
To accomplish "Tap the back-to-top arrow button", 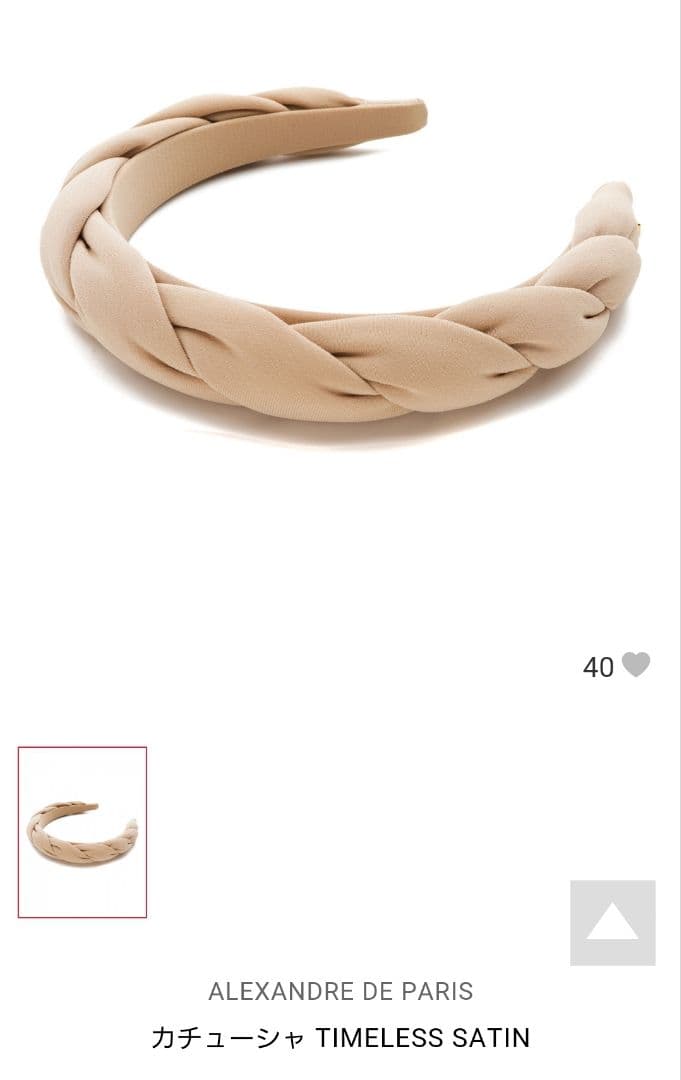I will click(x=612, y=922).
